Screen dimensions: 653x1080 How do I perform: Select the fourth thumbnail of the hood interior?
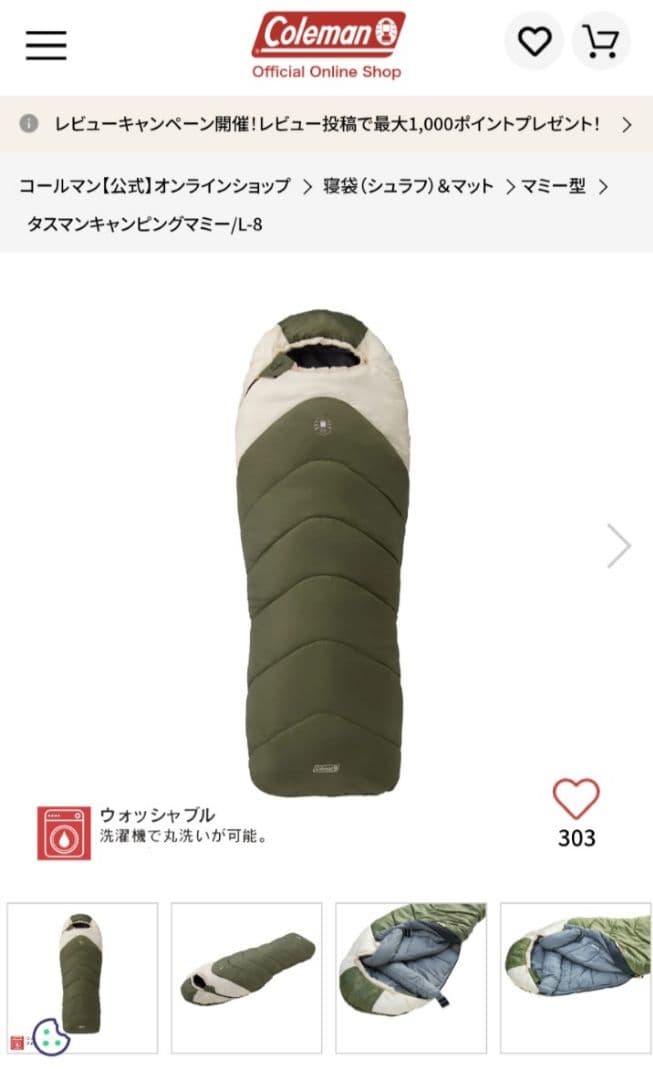point(574,977)
